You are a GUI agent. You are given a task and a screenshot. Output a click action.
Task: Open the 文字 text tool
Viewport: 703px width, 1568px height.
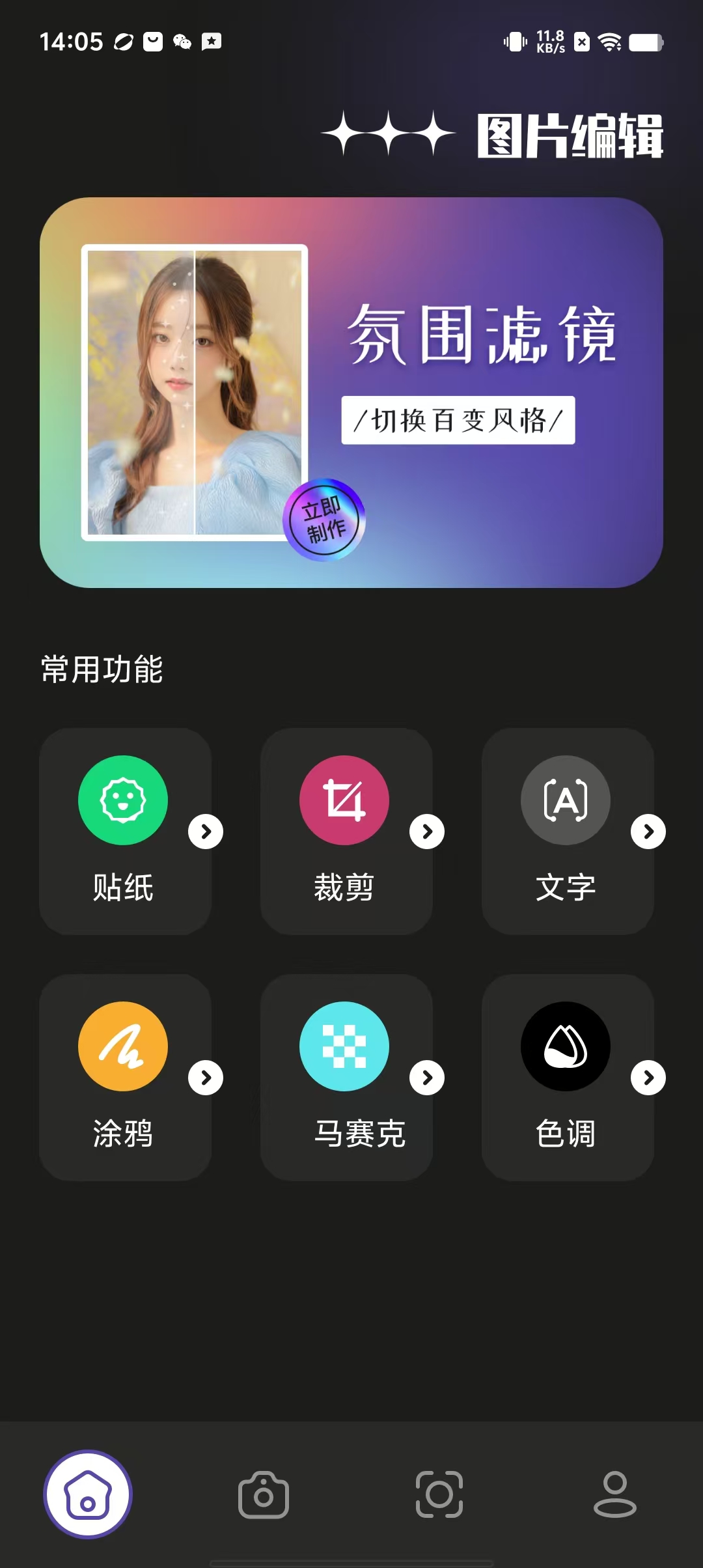(568, 831)
